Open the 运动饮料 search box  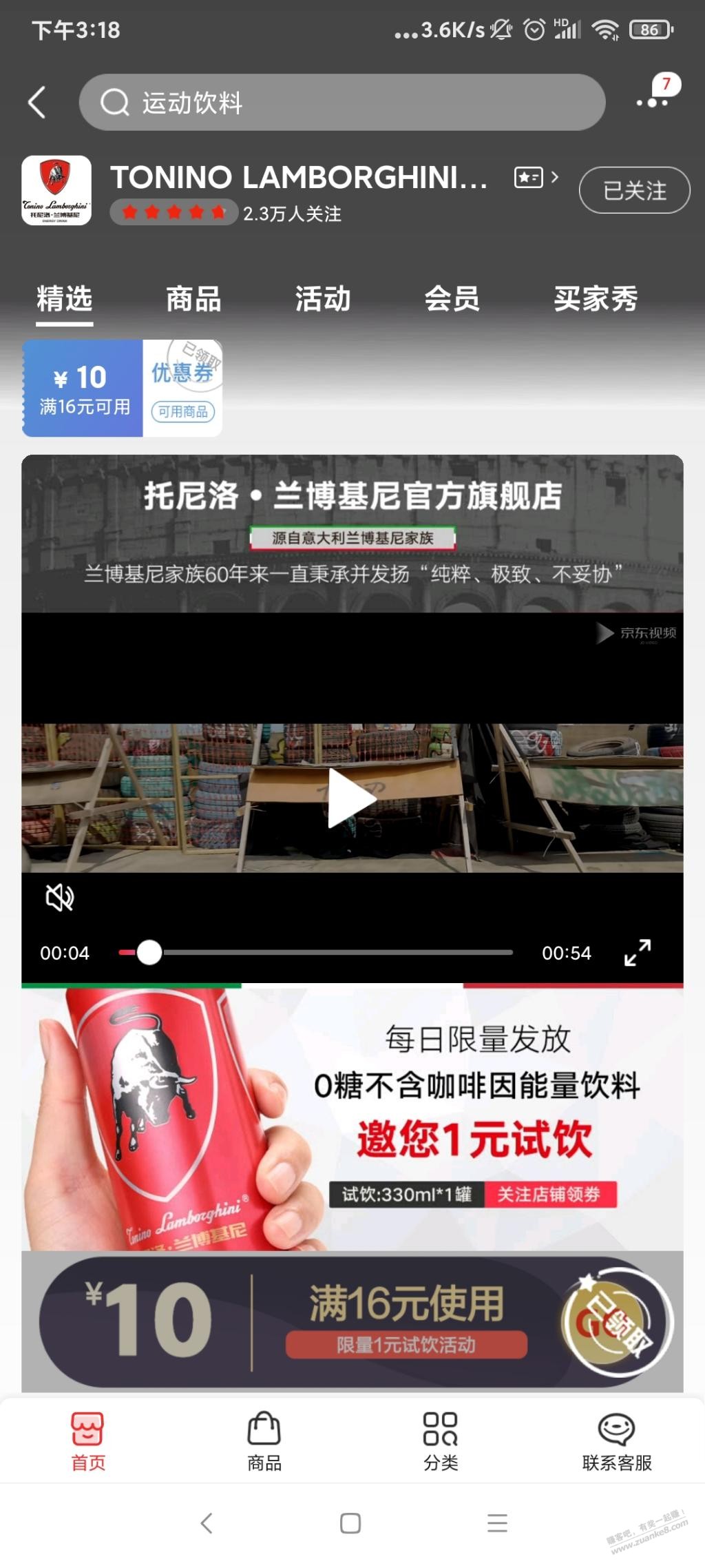pyautogui.click(x=341, y=103)
